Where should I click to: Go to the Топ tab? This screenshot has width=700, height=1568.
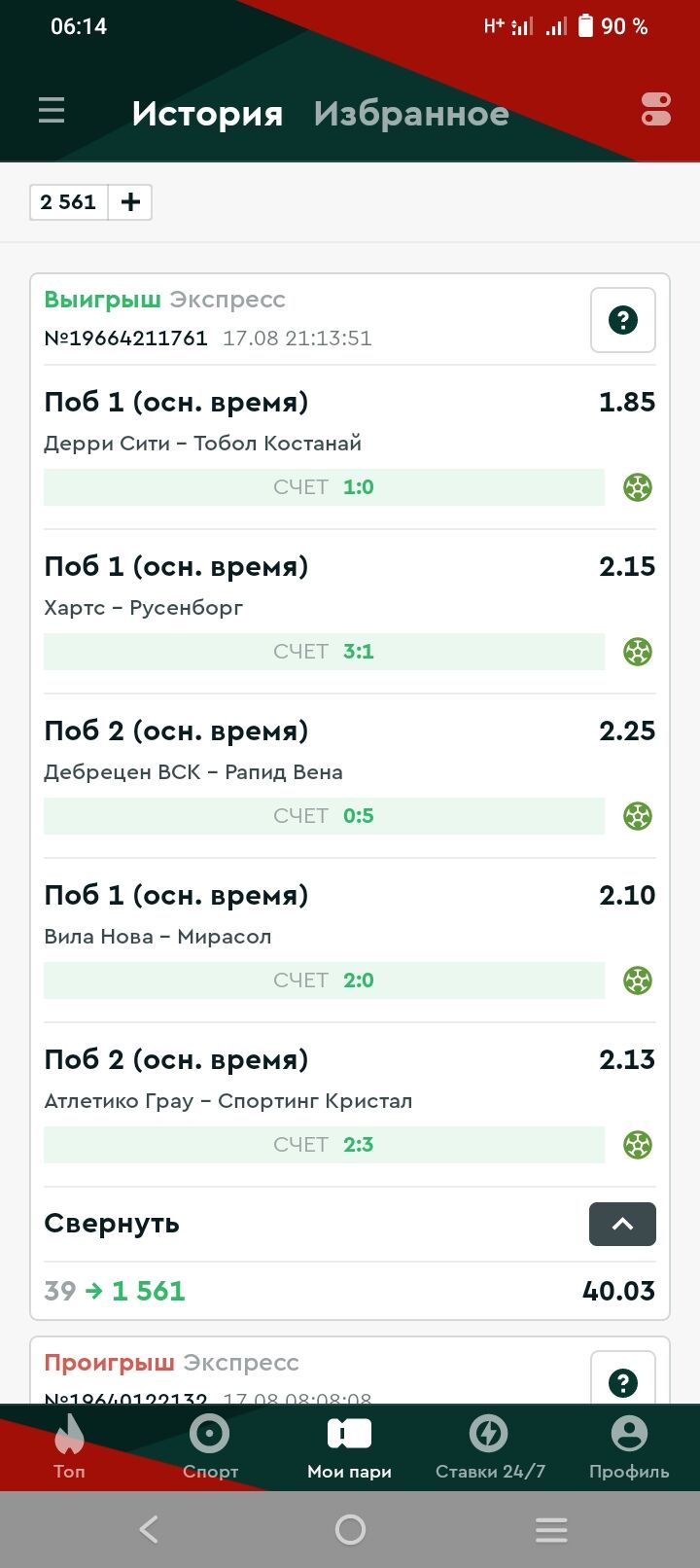pyautogui.click(x=69, y=1446)
